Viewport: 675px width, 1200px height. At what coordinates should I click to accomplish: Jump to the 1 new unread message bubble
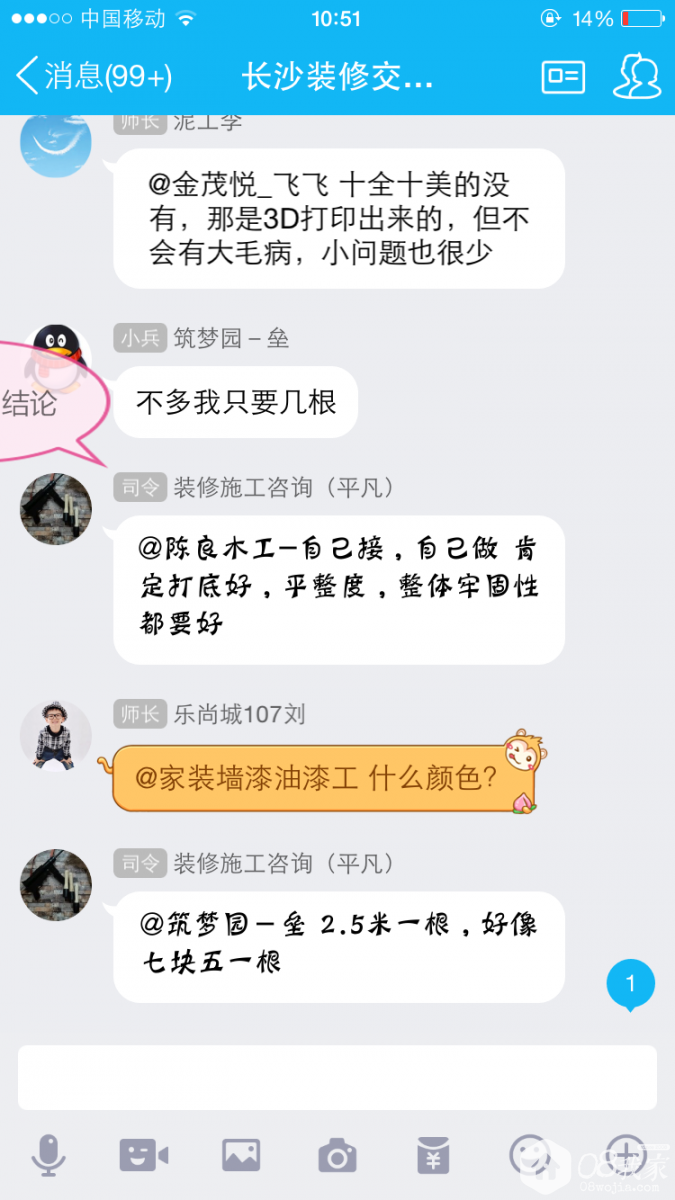pyautogui.click(x=630, y=985)
